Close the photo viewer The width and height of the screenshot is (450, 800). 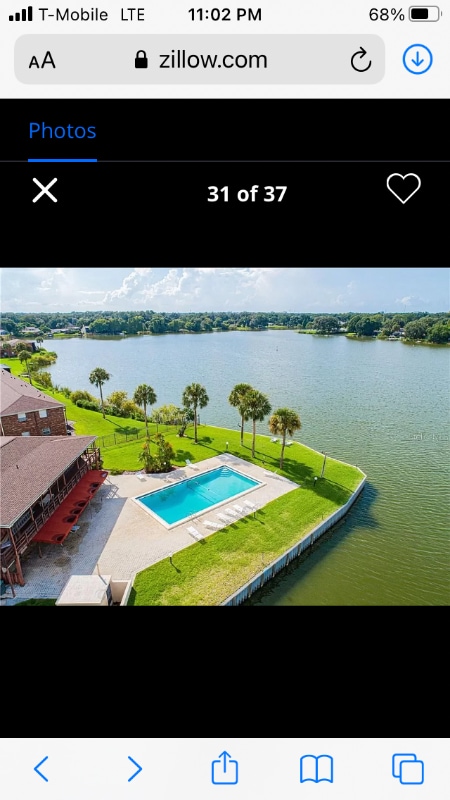[x=45, y=190]
